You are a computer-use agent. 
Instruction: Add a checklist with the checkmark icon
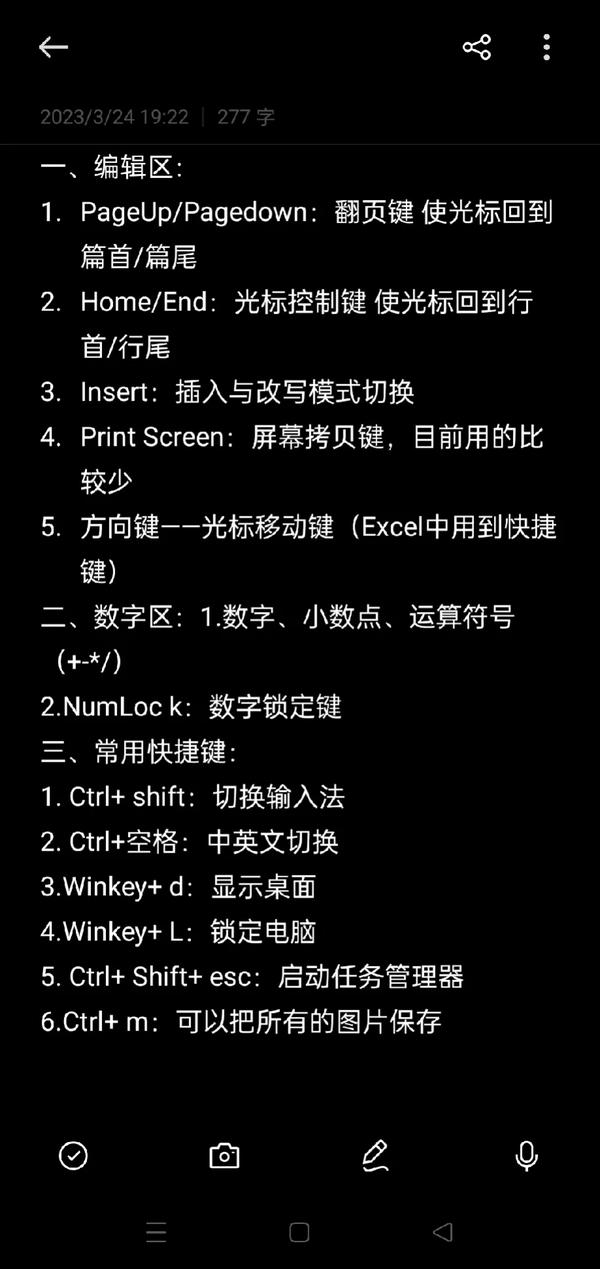73,1156
